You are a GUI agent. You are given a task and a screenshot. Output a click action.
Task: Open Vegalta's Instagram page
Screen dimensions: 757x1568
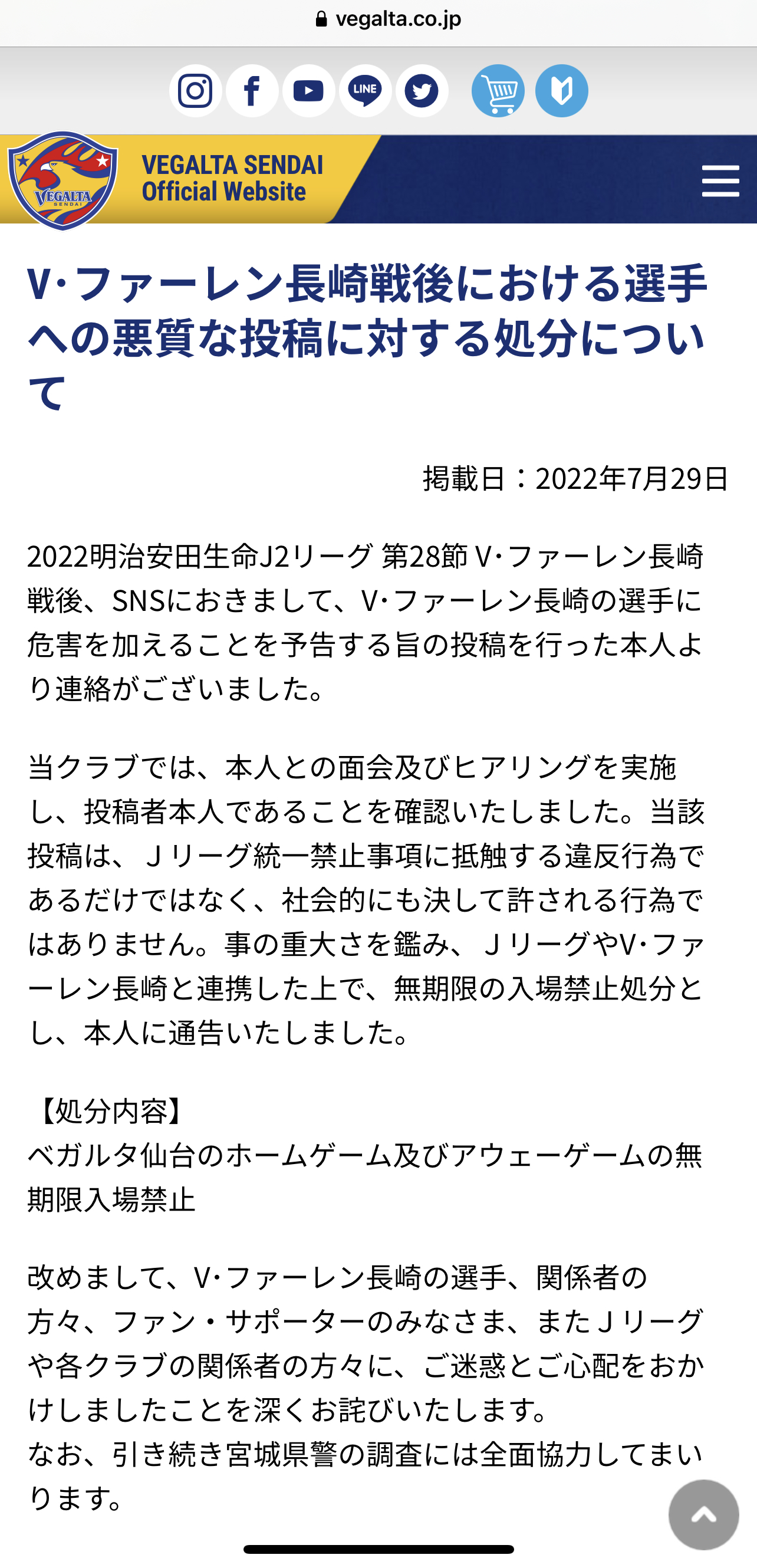pos(195,91)
